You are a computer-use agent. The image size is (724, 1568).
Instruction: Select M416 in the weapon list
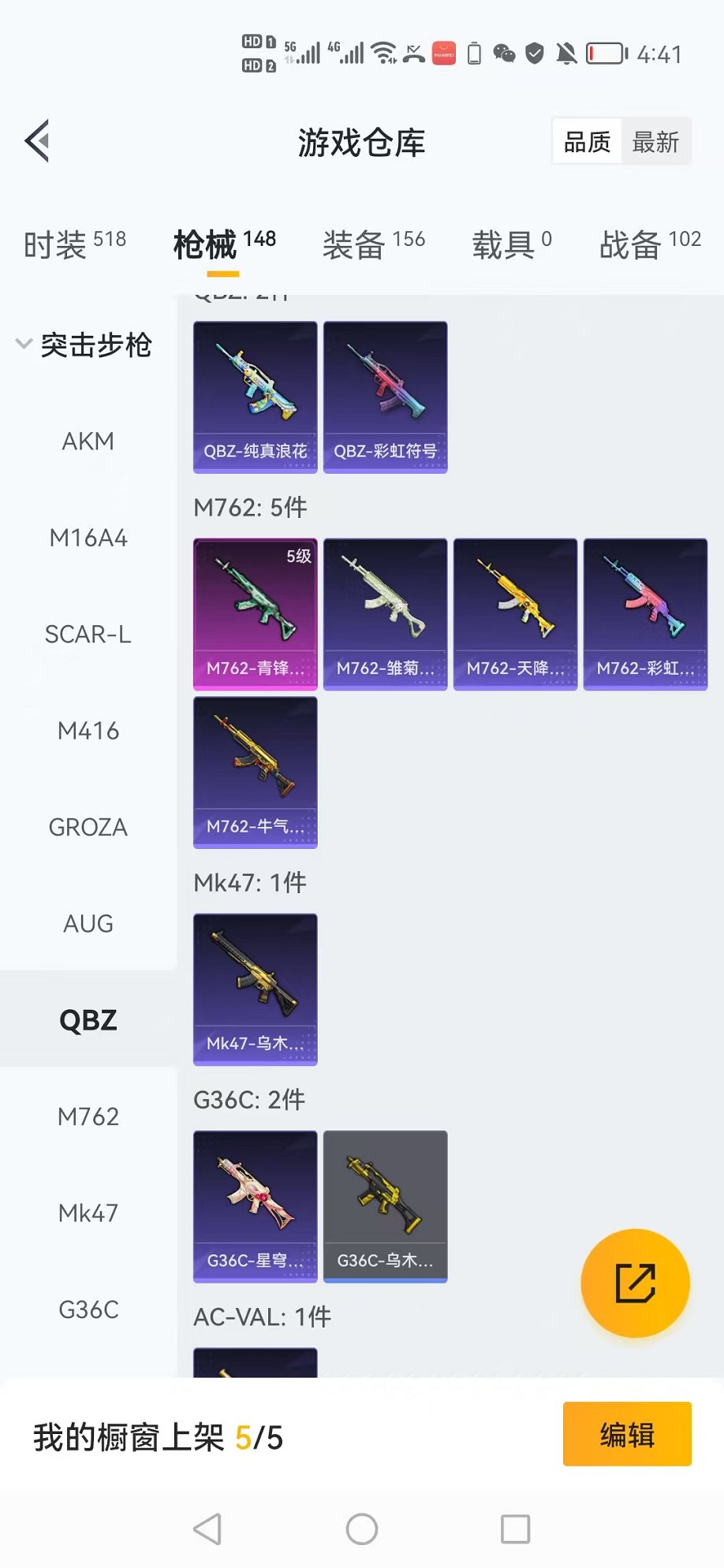[x=88, y=731]
